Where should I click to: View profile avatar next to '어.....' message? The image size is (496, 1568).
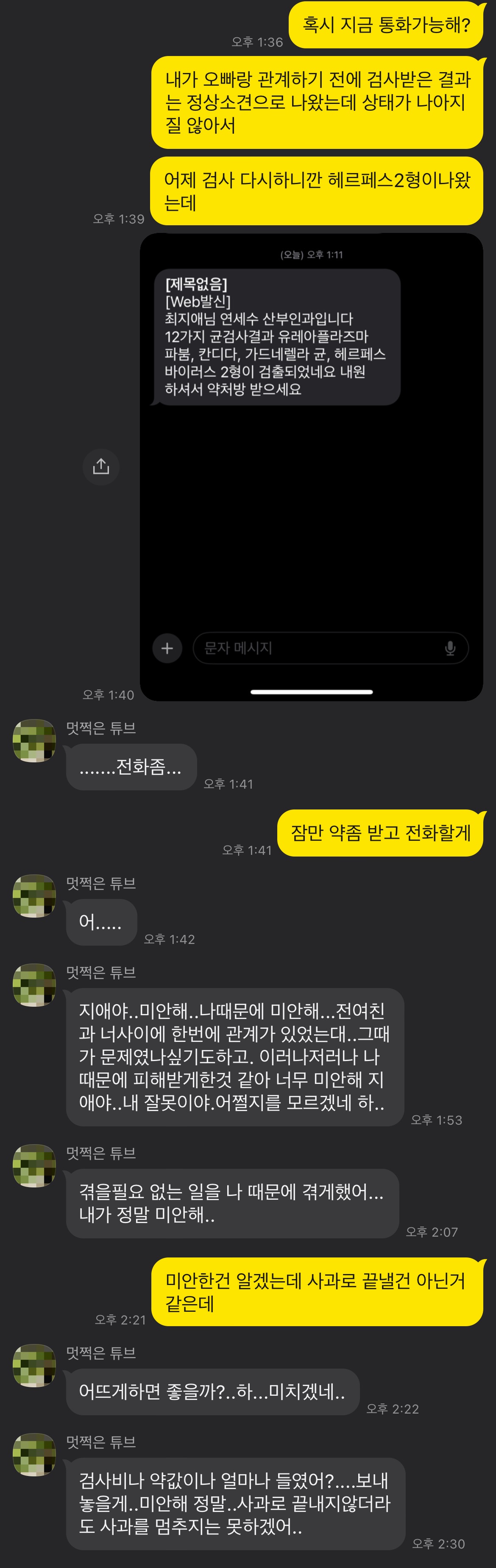point(34,896)
